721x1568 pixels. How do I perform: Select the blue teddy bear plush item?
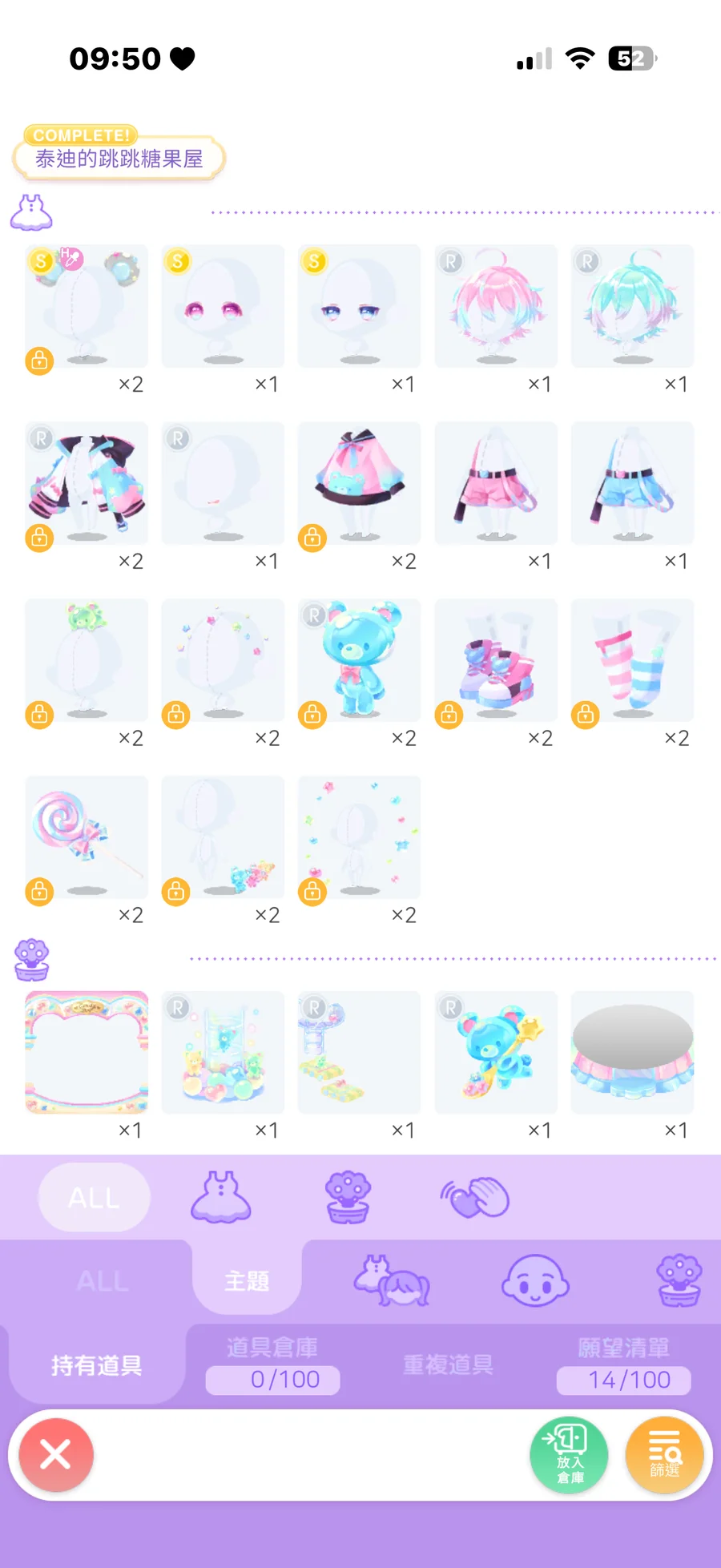click(x=360, y=661)
